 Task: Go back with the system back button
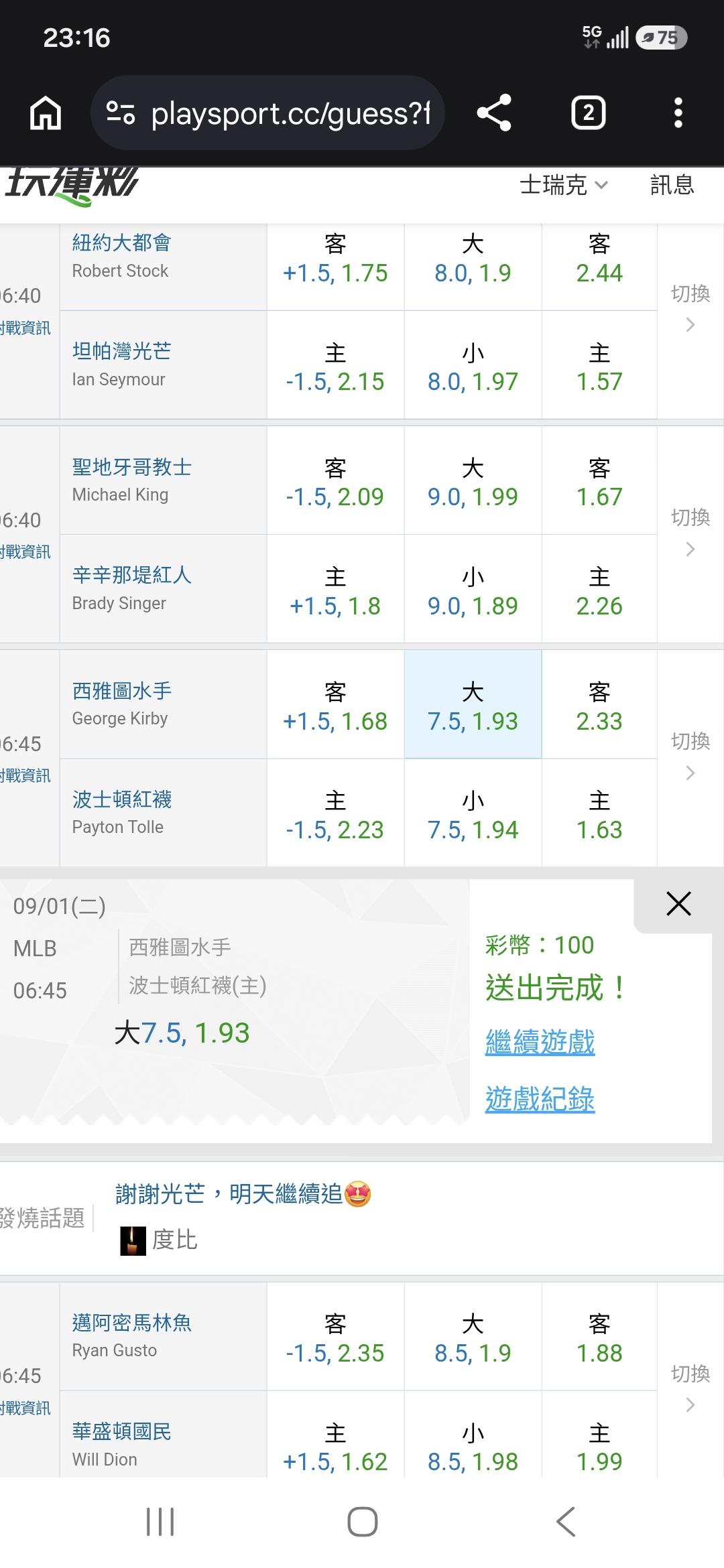pyautogui.click(x=566, y=1521)
